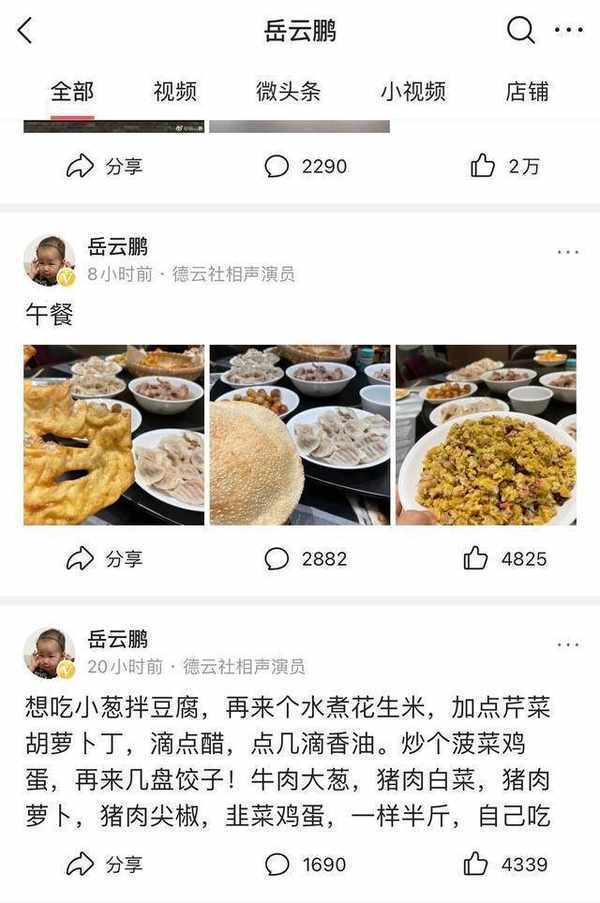The width and height of the screenshot is (600, 903).
Task: Like the post with 4339 likes
Action: click(505, 864)
